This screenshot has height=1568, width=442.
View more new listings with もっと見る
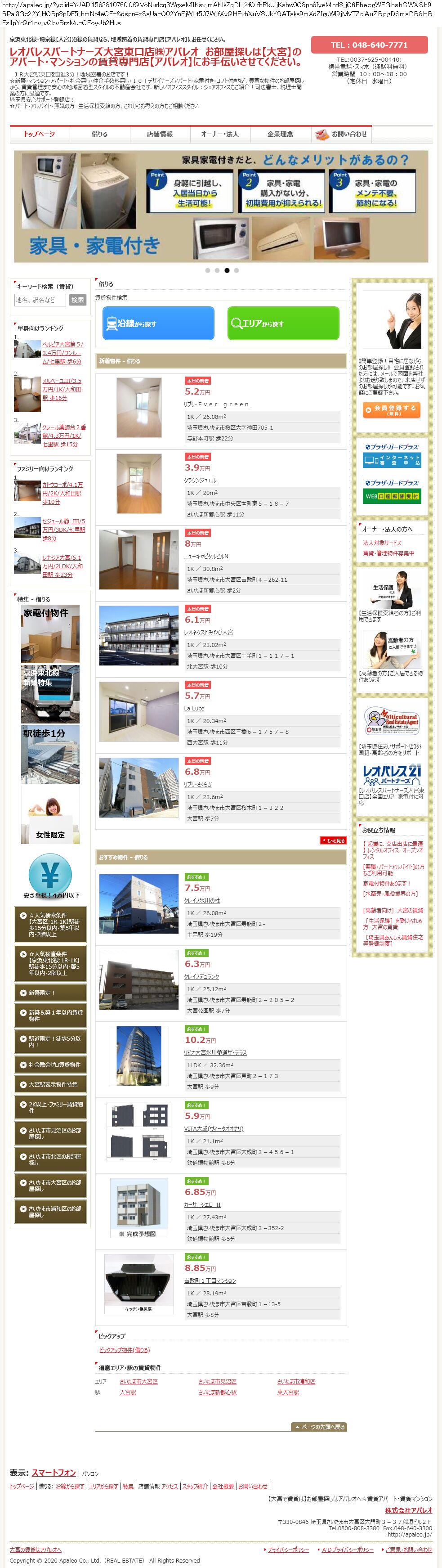(333, 840)
